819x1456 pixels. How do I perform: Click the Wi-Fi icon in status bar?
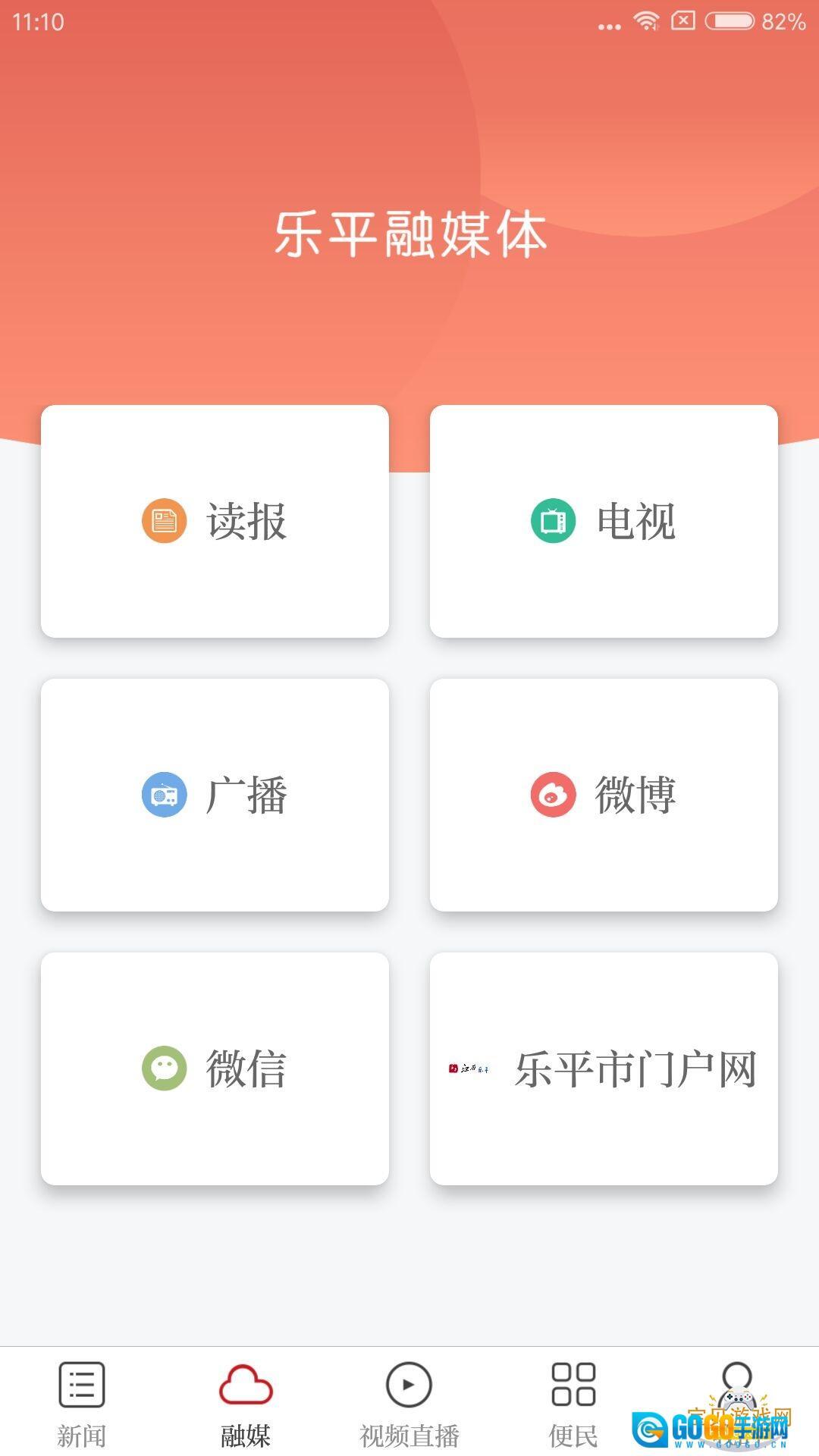(x=646, y=20)
